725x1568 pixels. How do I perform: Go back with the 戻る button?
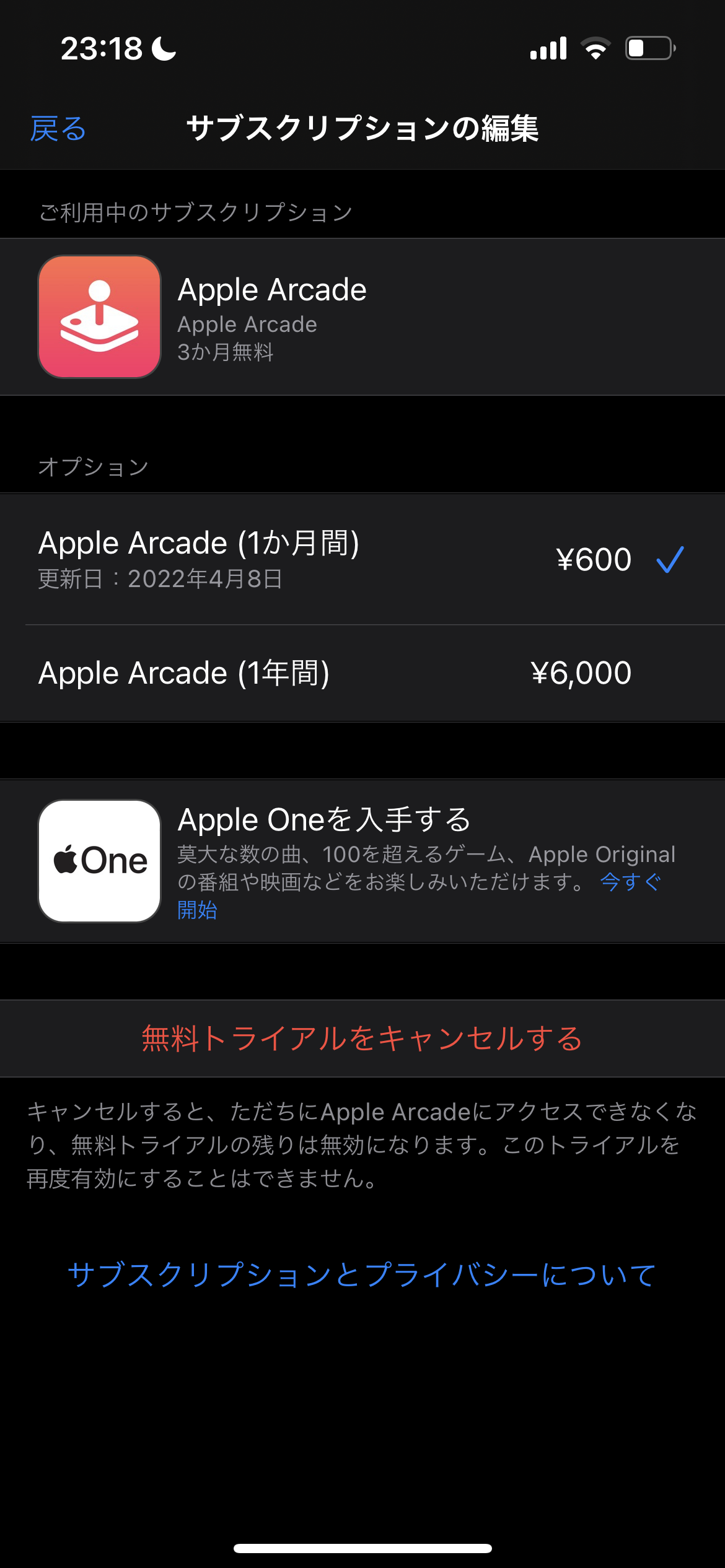(x=58, y=129)
